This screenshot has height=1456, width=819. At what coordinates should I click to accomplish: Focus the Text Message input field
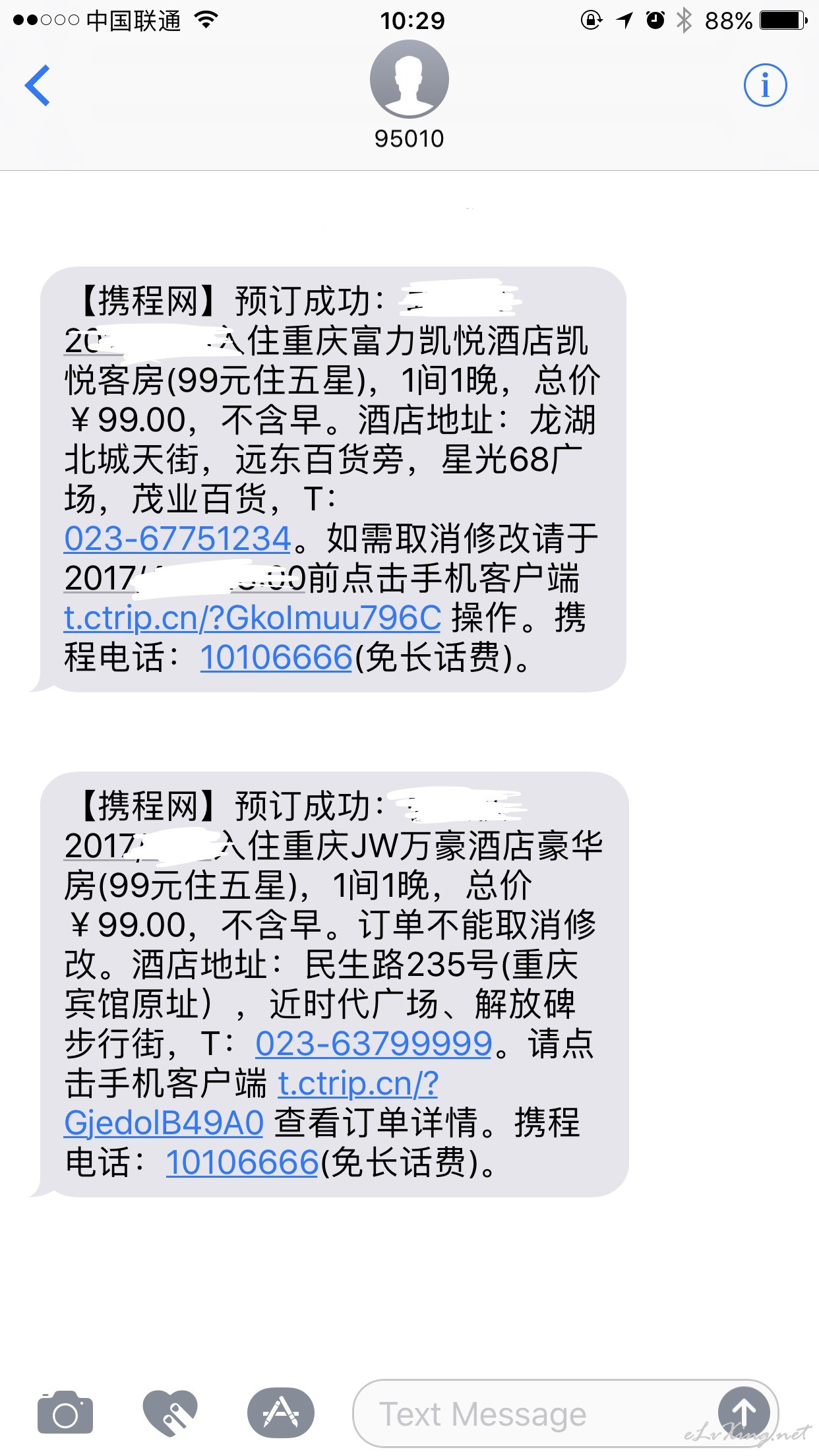534,1414
